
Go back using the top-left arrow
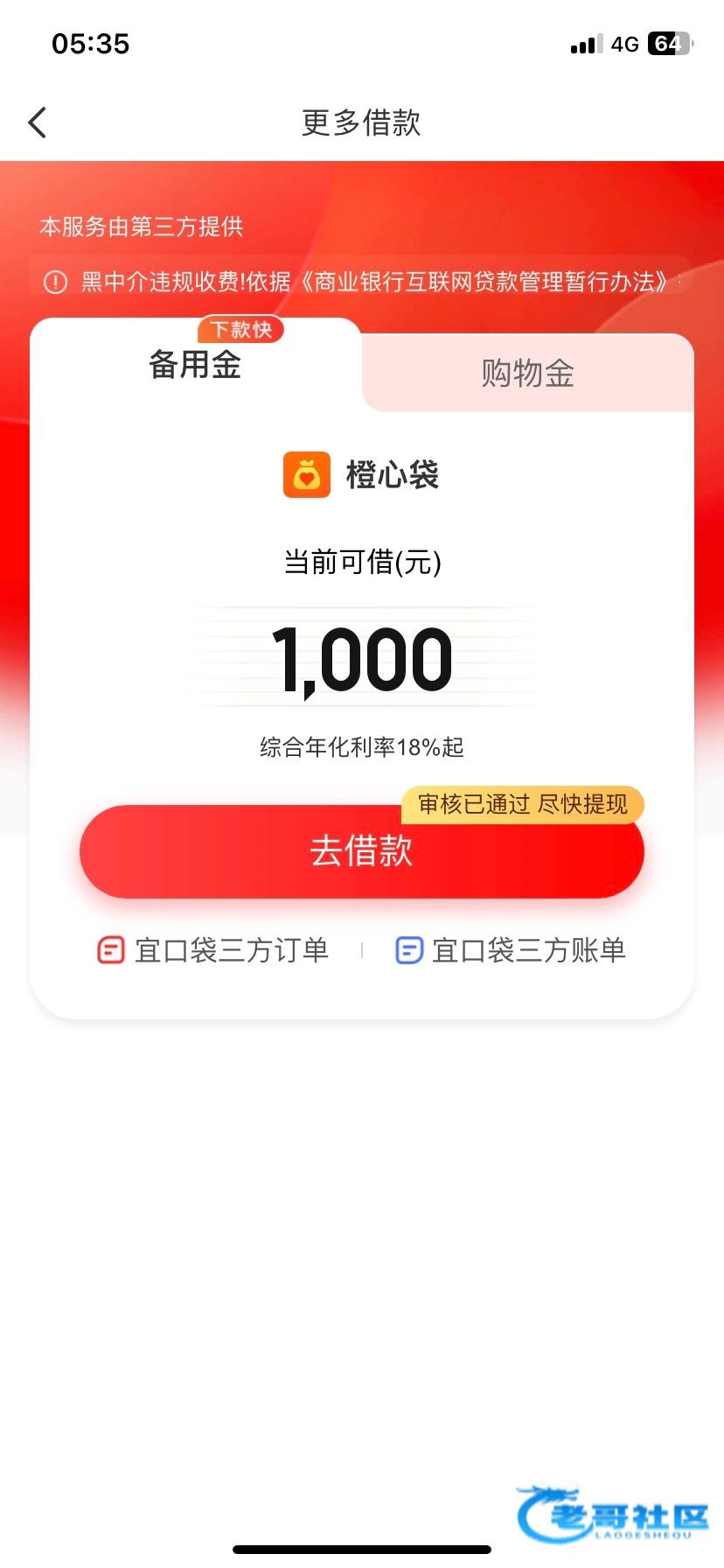coord(37,122)
